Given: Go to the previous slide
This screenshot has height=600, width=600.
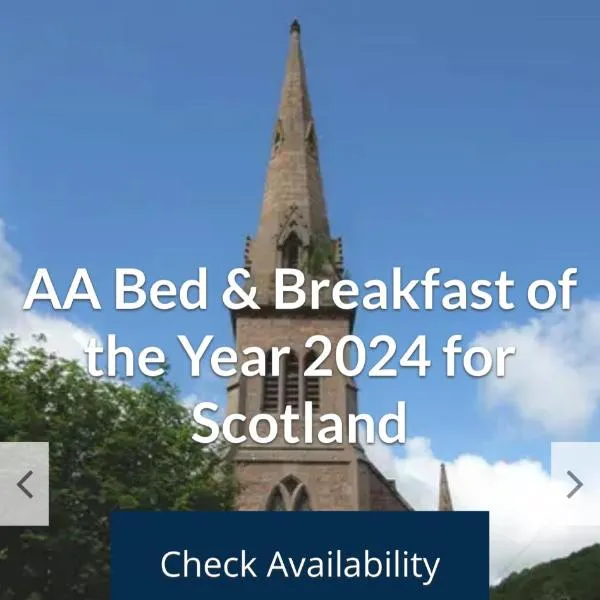Looking at the screenshot, I should click(x=24, y=484).
